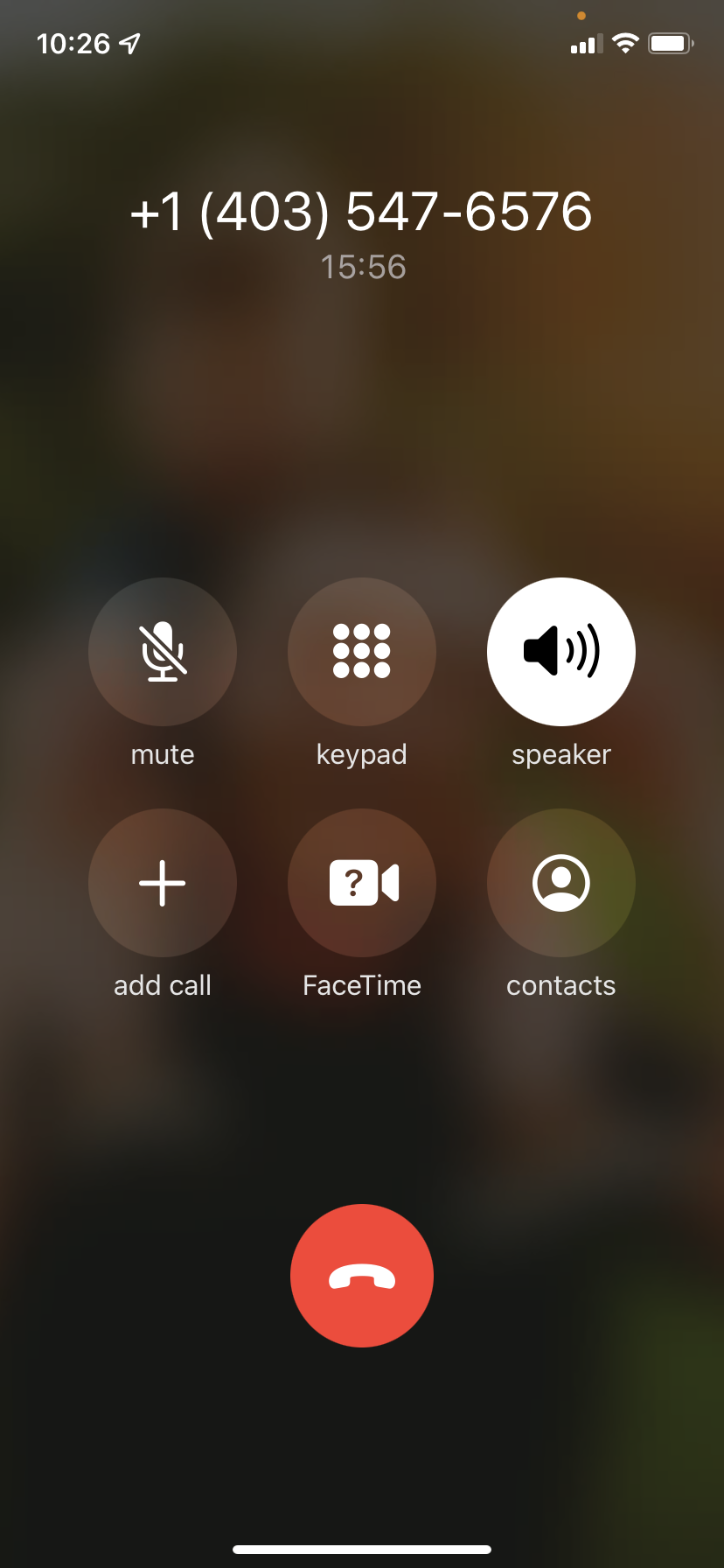Screen dimensions: 724x1568
Task: Open contacts from the call screen
Action: 561,883
